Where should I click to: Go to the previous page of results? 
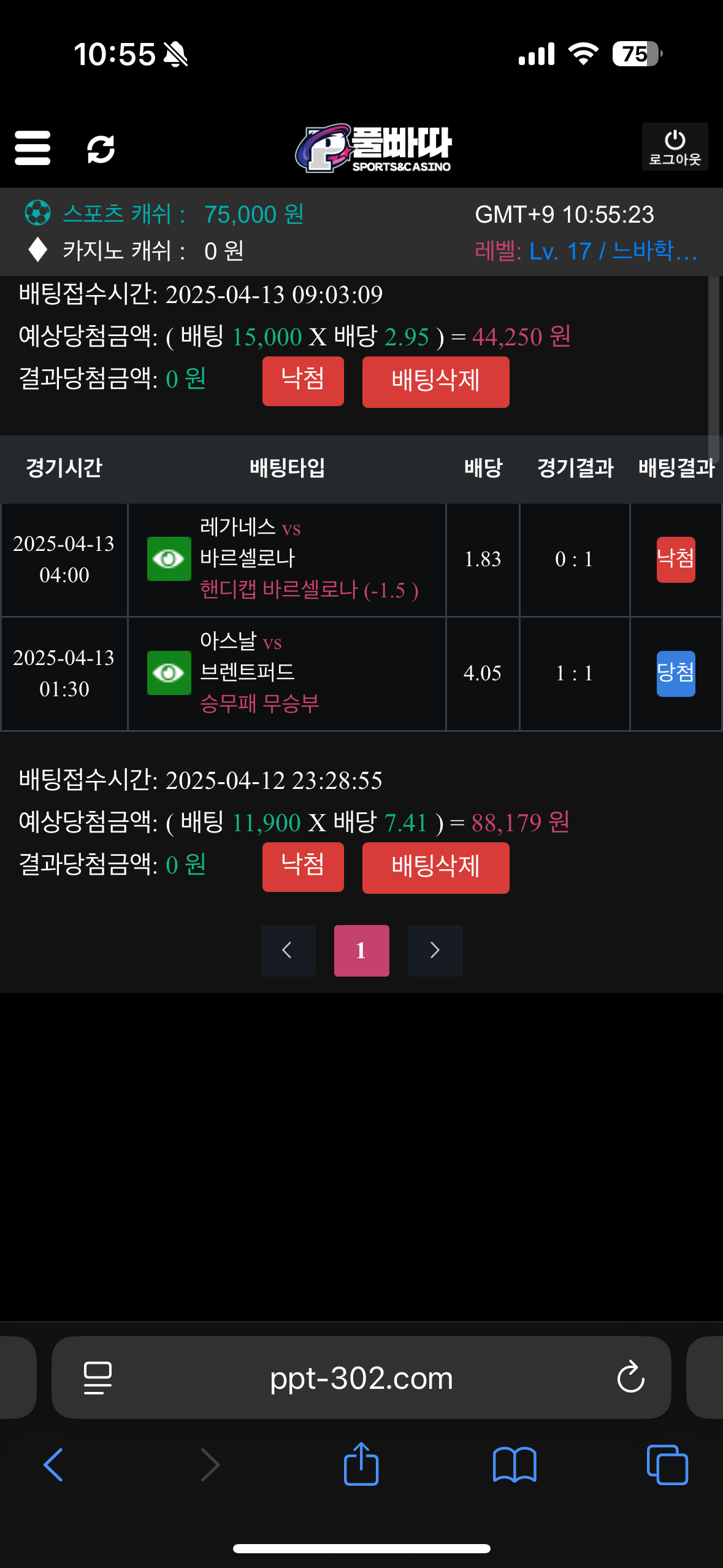click(x=288, y=950)
